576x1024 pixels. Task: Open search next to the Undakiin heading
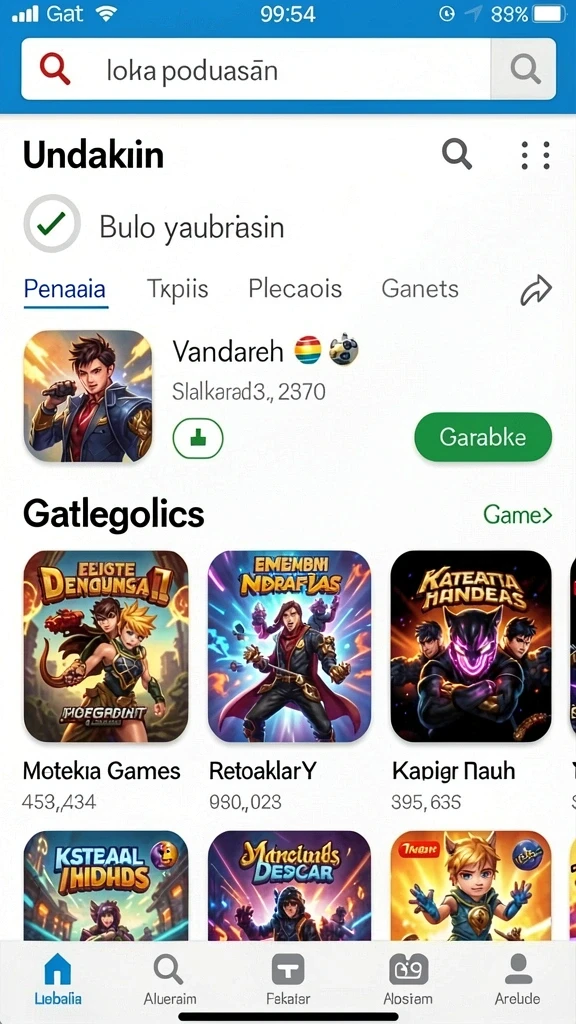coord(456,155)
